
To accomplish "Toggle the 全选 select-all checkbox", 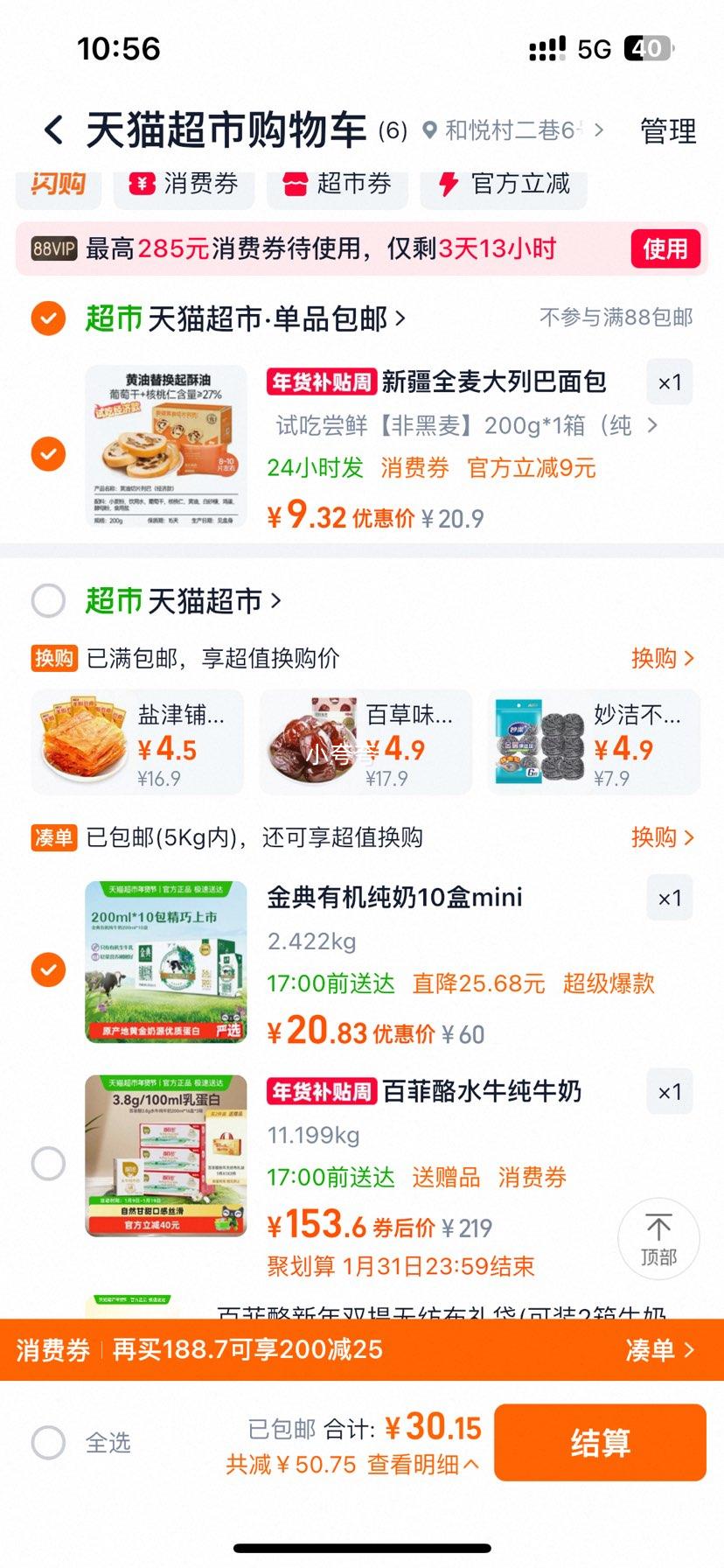I will click(x=50, y=1444).
